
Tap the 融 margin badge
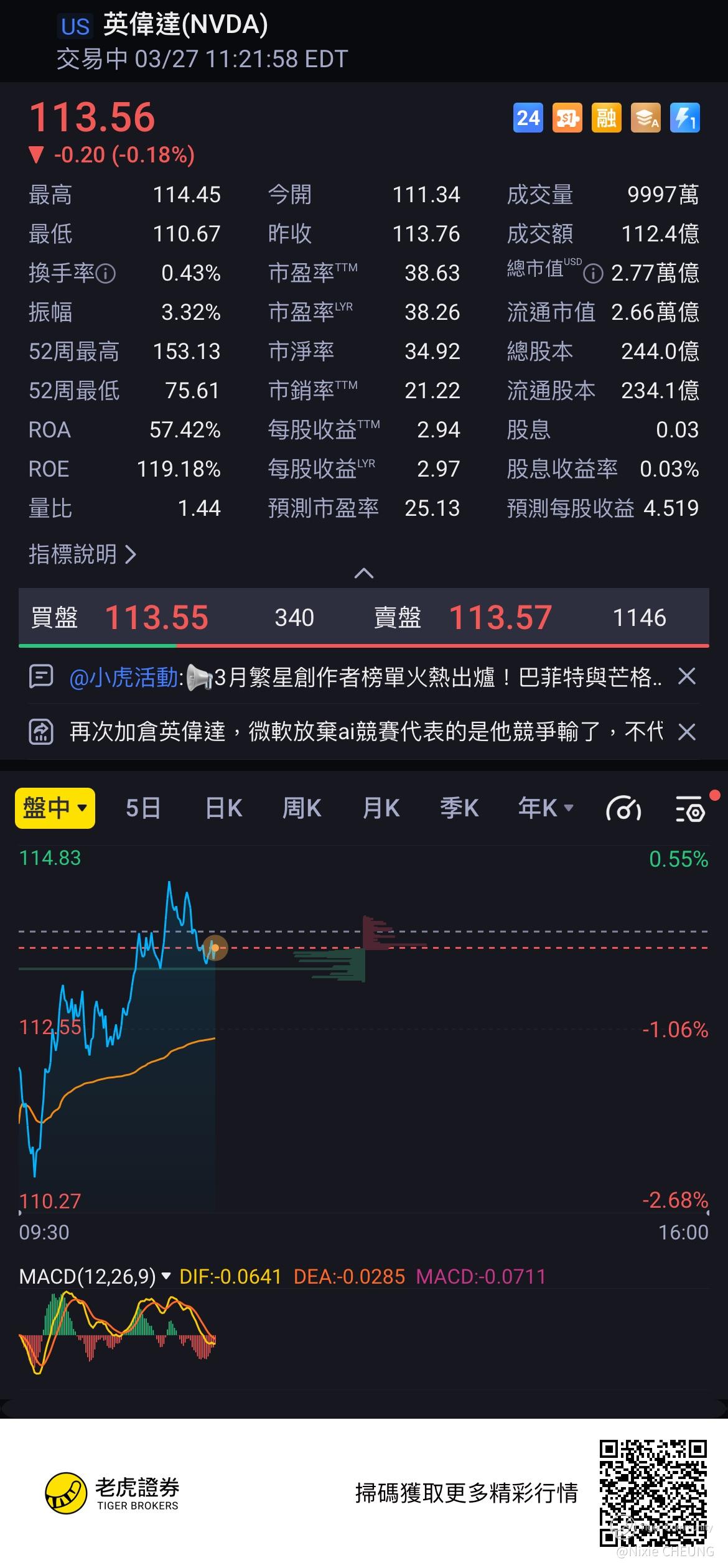click(x=607, y=118)
